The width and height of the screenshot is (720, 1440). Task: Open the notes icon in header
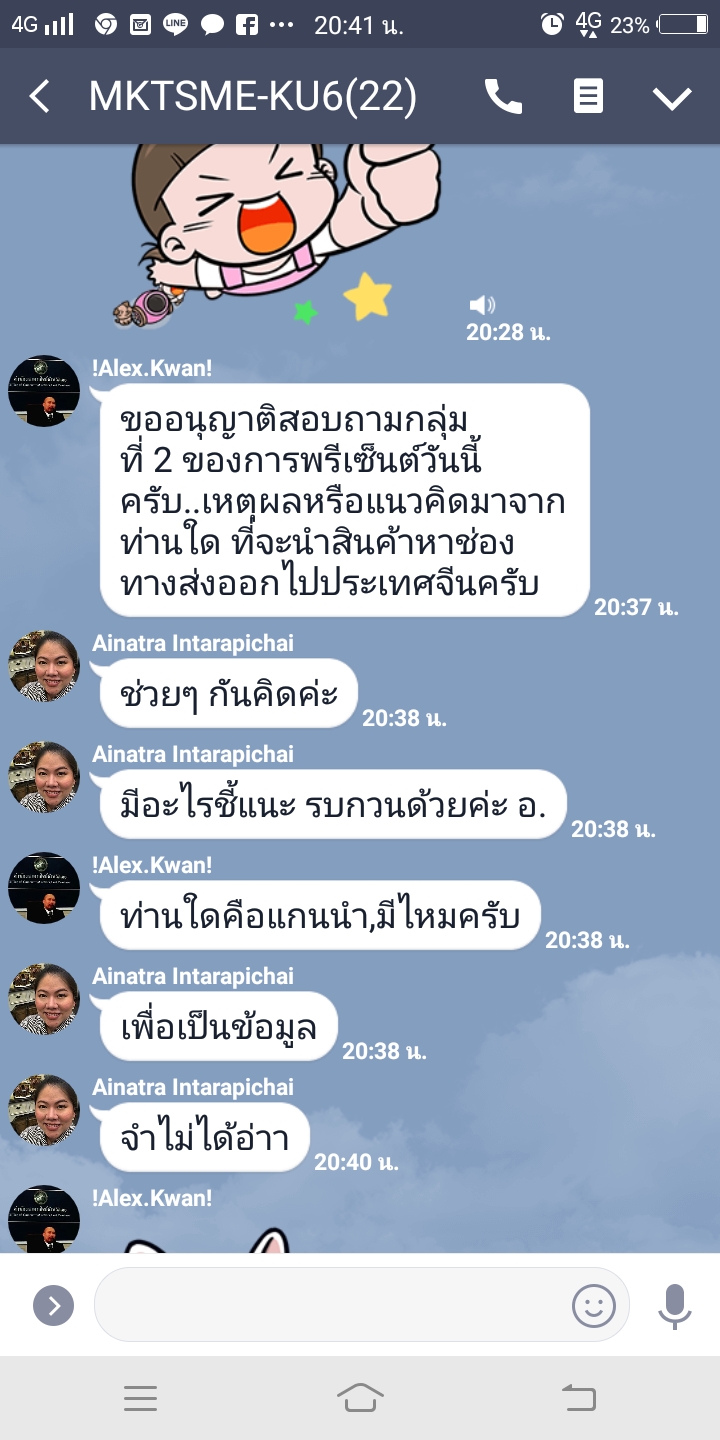(588, 97)
